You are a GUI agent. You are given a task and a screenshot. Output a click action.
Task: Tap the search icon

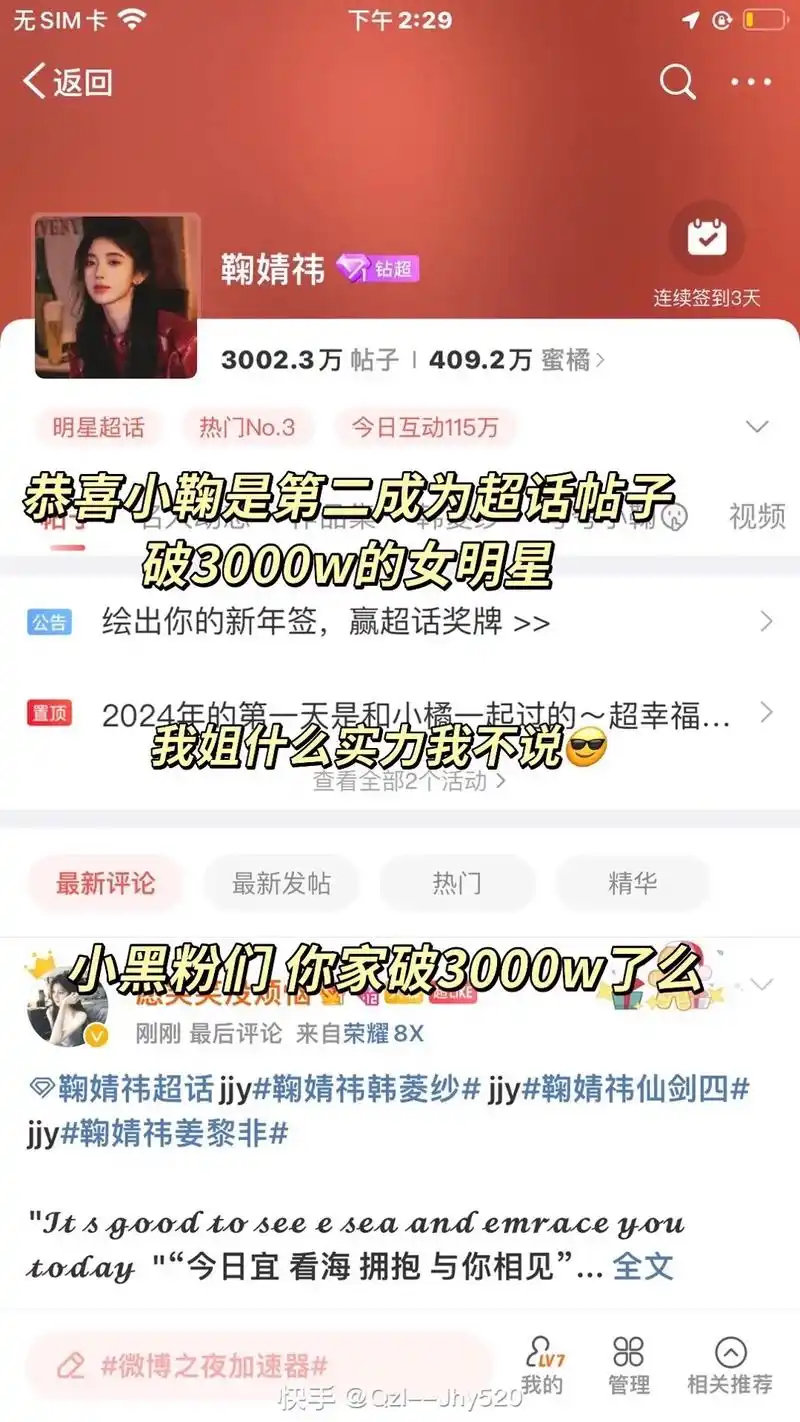(678, 82)
